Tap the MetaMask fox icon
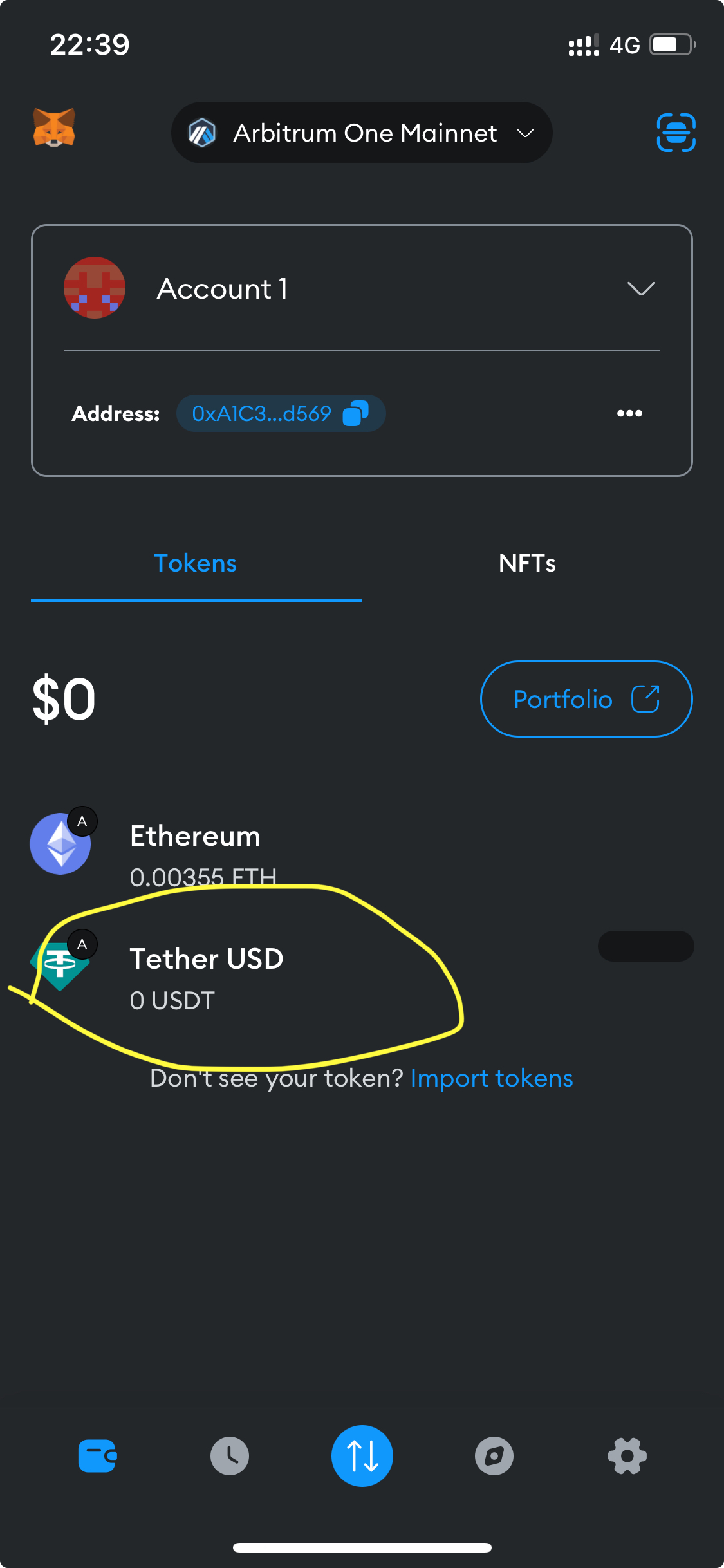The width and height of the screenshot is (724, 1568). [54, 127]
